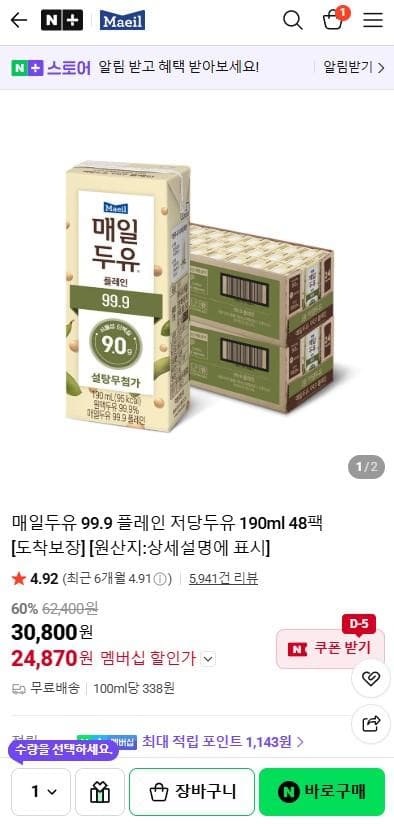Expand the 멤버십 할인가 details
The height and width of the screenshot is (824, 394).
point(209,658)
